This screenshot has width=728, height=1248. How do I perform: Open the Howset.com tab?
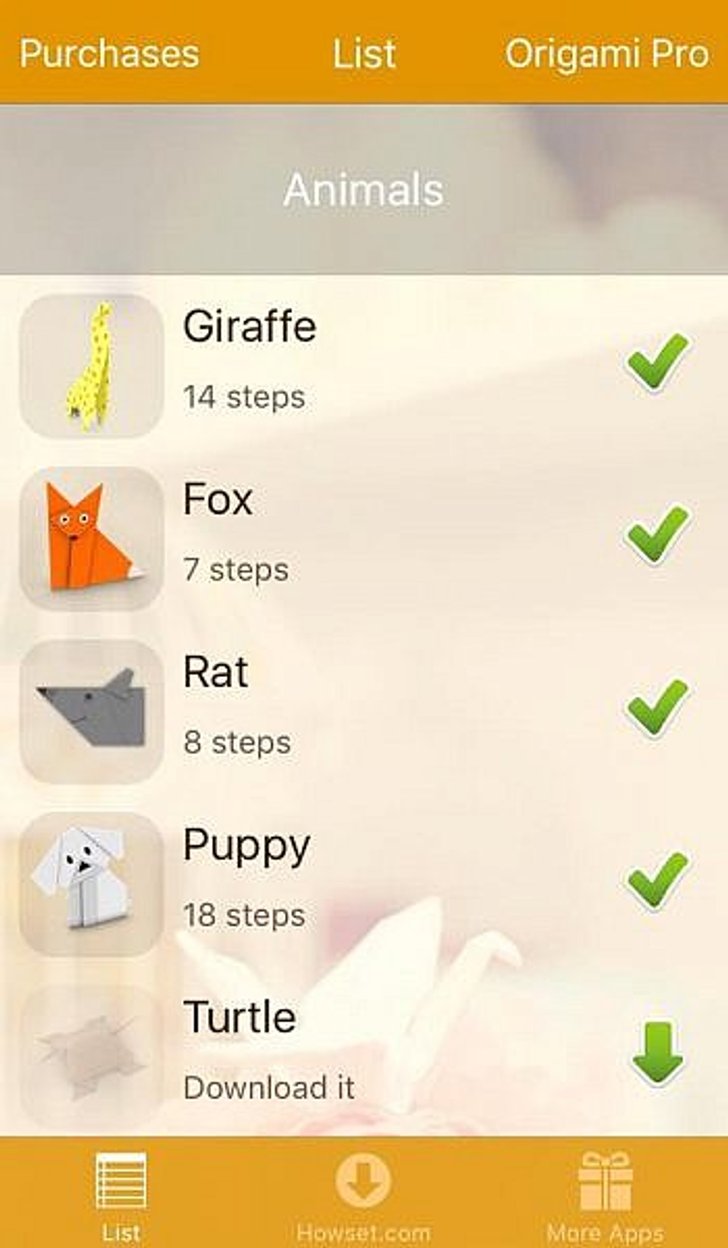(x=363, y=1195)
